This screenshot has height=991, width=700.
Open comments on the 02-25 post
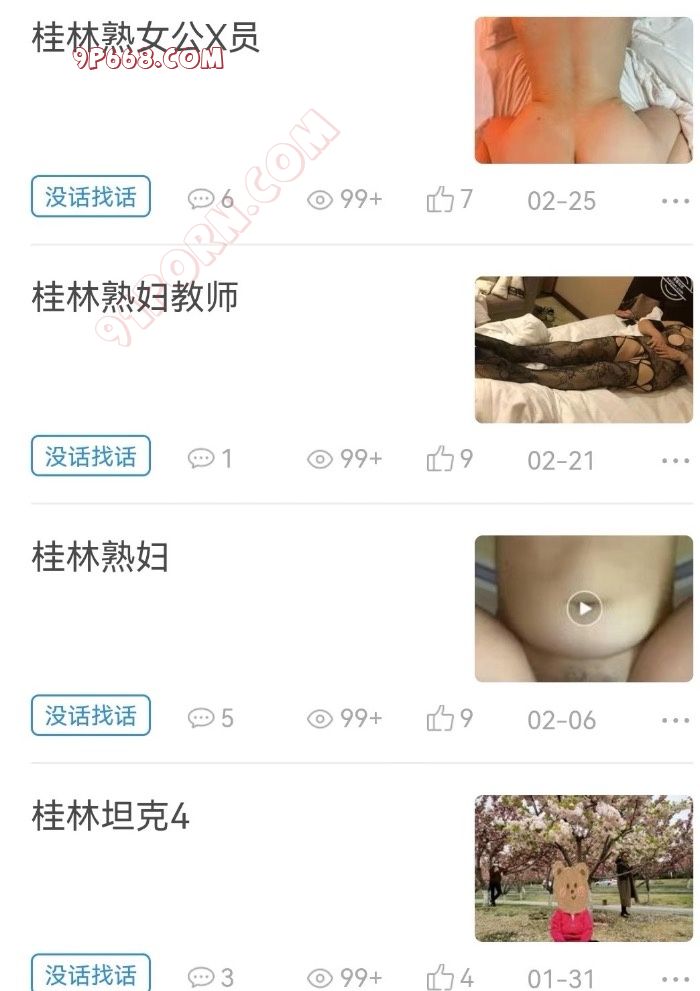click(201, 200)
